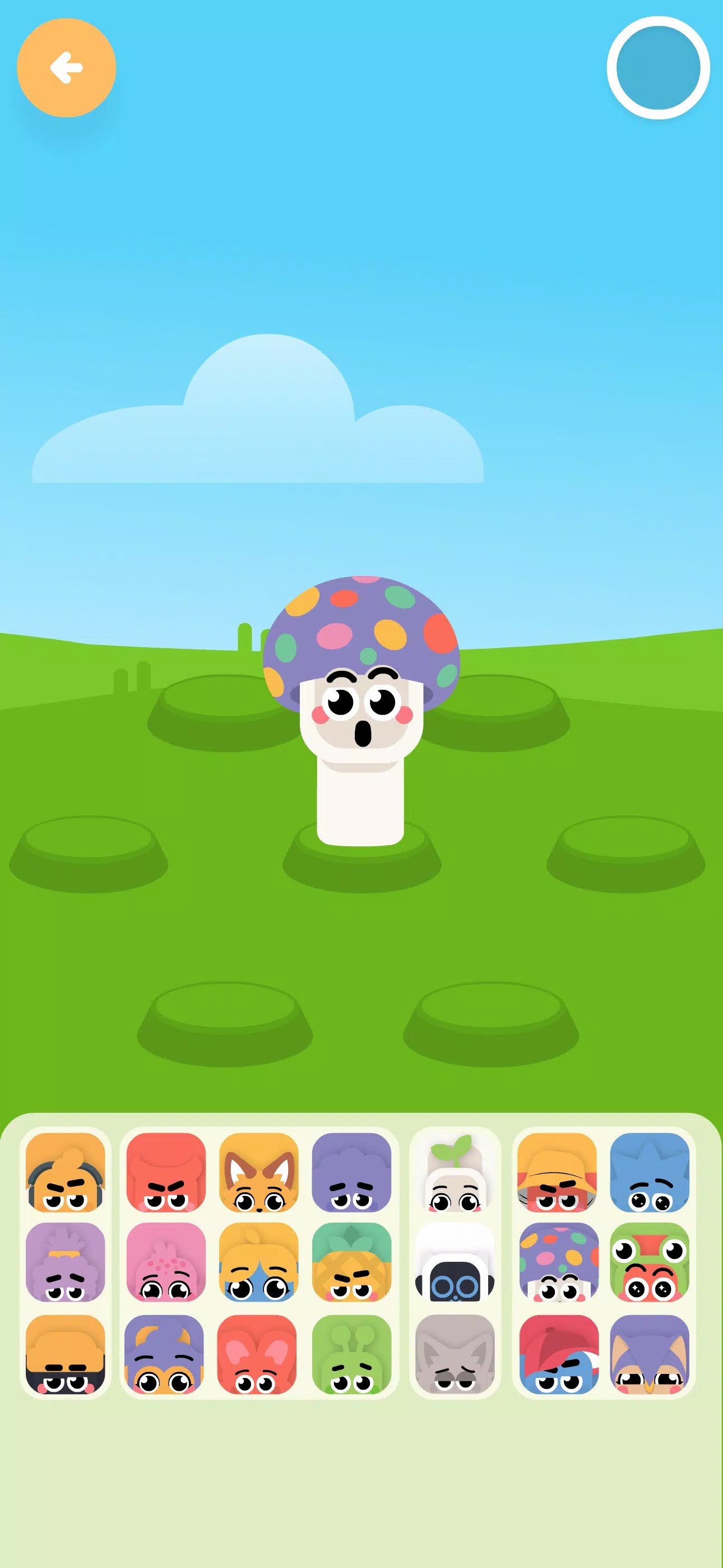Screen dimensions: 723x1568
Task: Choose the grey wolf character
Action: pyautogui.click(x=455, y=1355)
